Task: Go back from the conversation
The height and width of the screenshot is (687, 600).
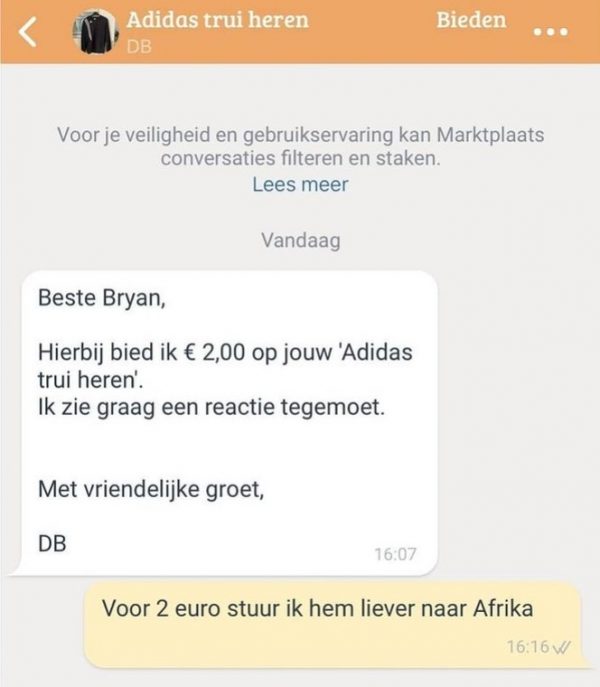Action: 28,32
